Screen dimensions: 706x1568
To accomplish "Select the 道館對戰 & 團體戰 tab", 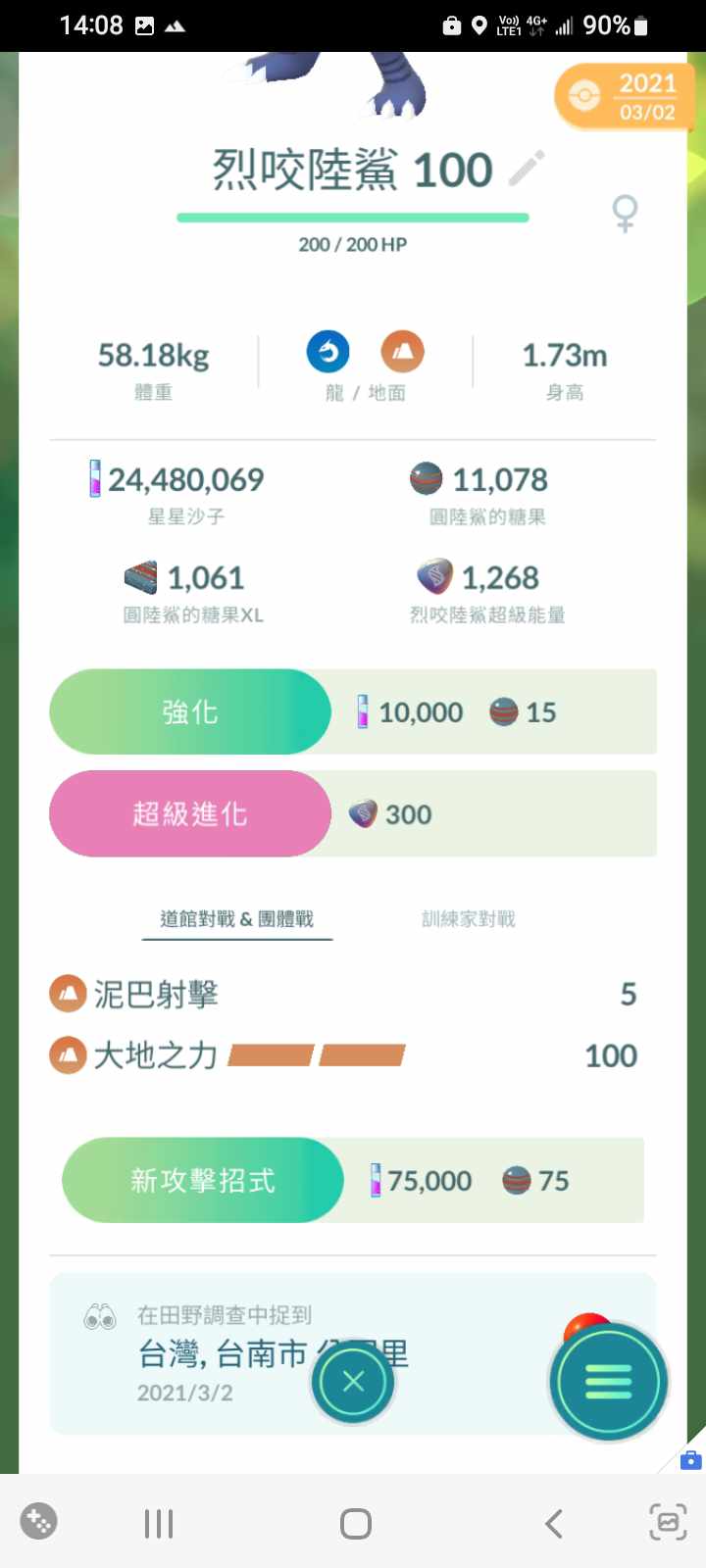I will (x=236, y=919).
